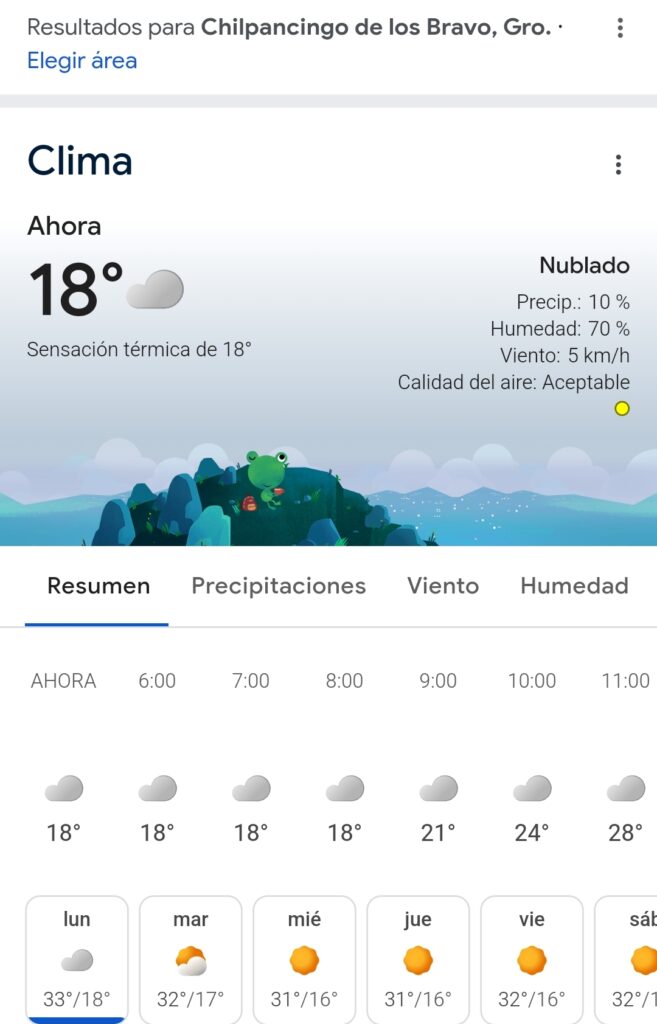View the Humedad tab

(x=574, y=586)
